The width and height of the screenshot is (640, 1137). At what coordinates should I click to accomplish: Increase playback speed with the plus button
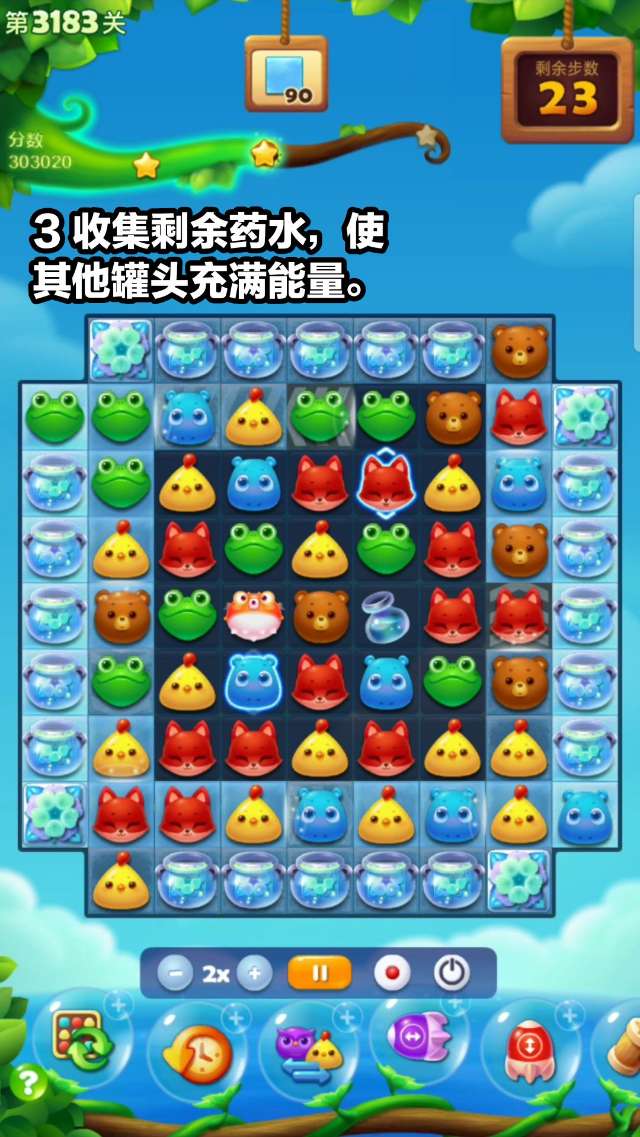254,973
